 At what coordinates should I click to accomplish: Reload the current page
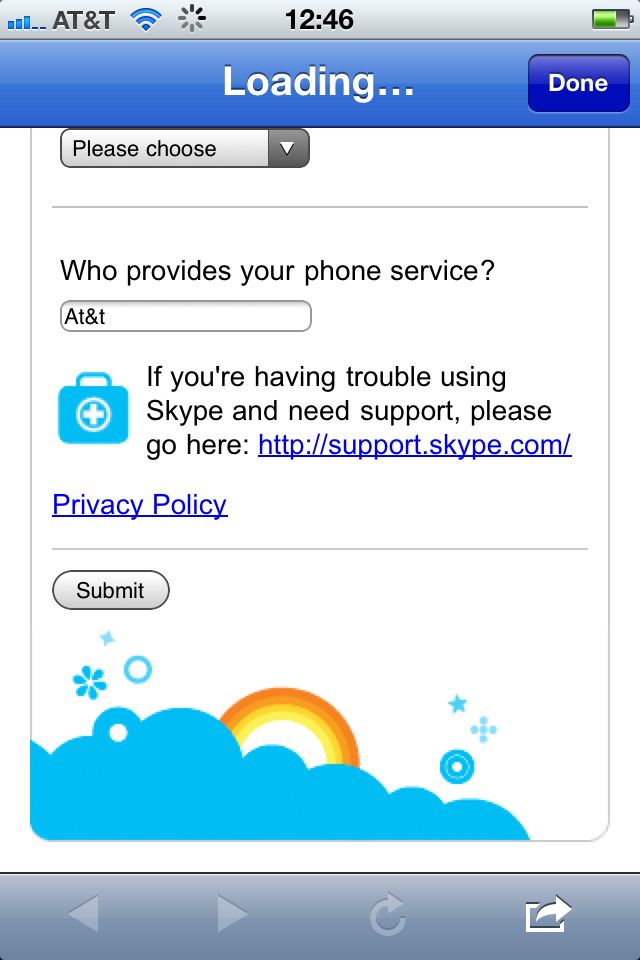pos(388,914)
